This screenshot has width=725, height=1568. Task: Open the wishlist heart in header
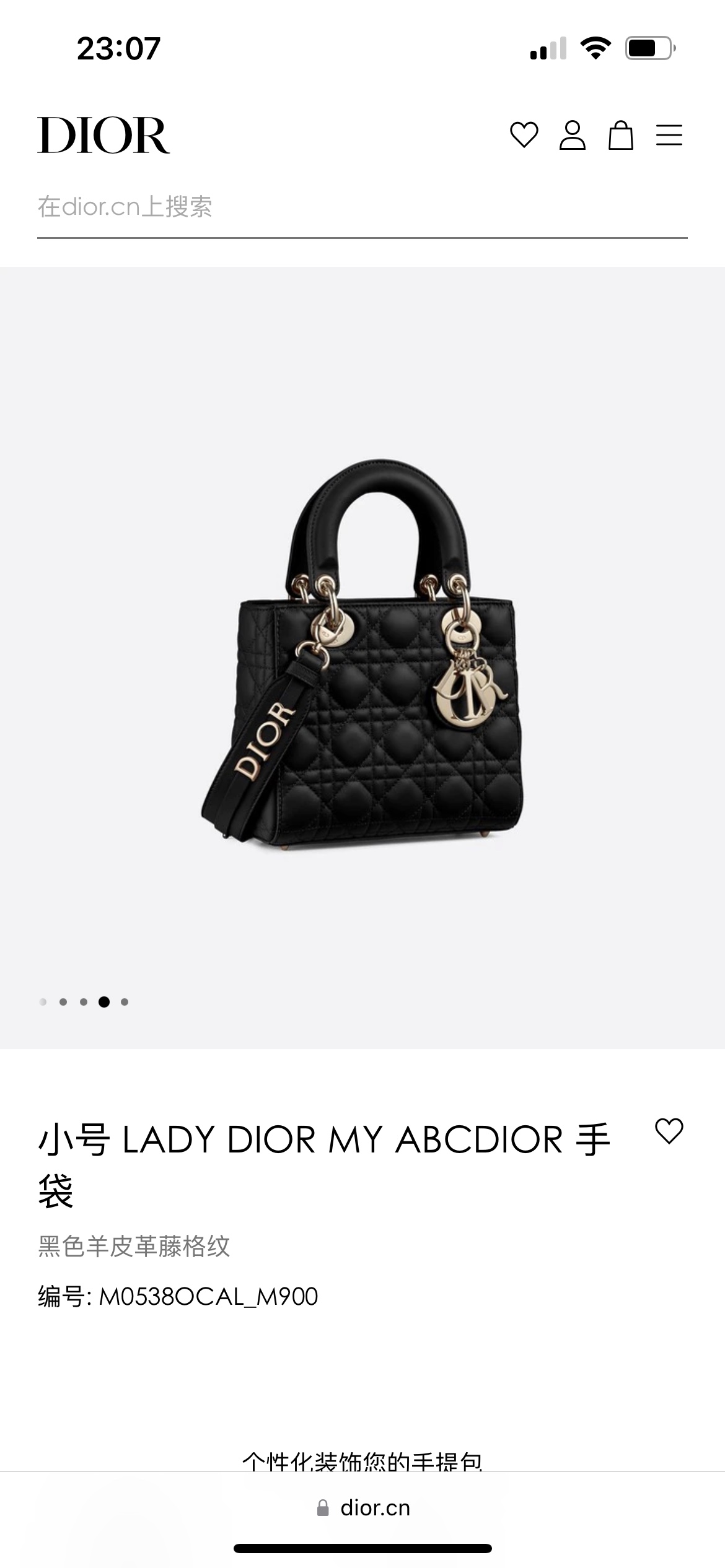(524, 135)
